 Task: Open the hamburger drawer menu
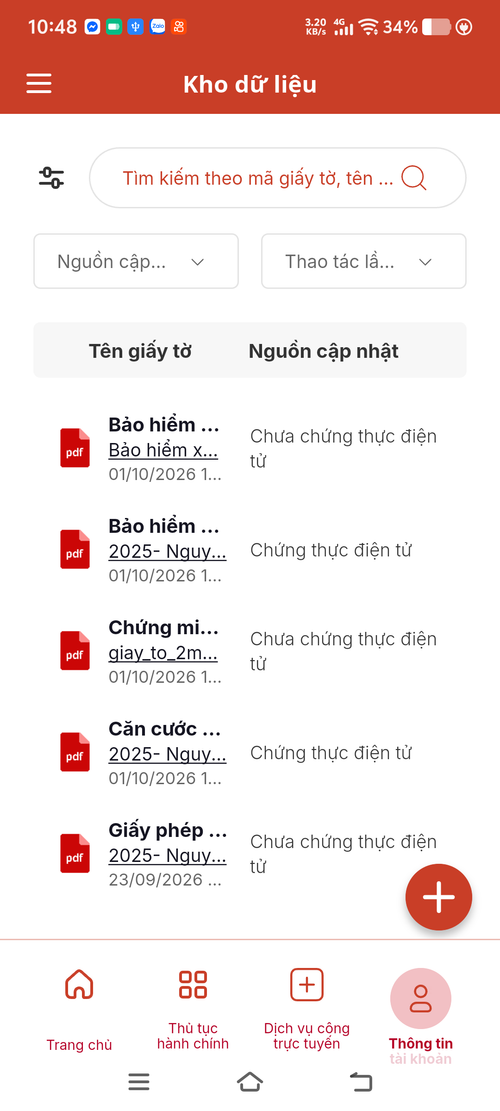click(39, 84)
